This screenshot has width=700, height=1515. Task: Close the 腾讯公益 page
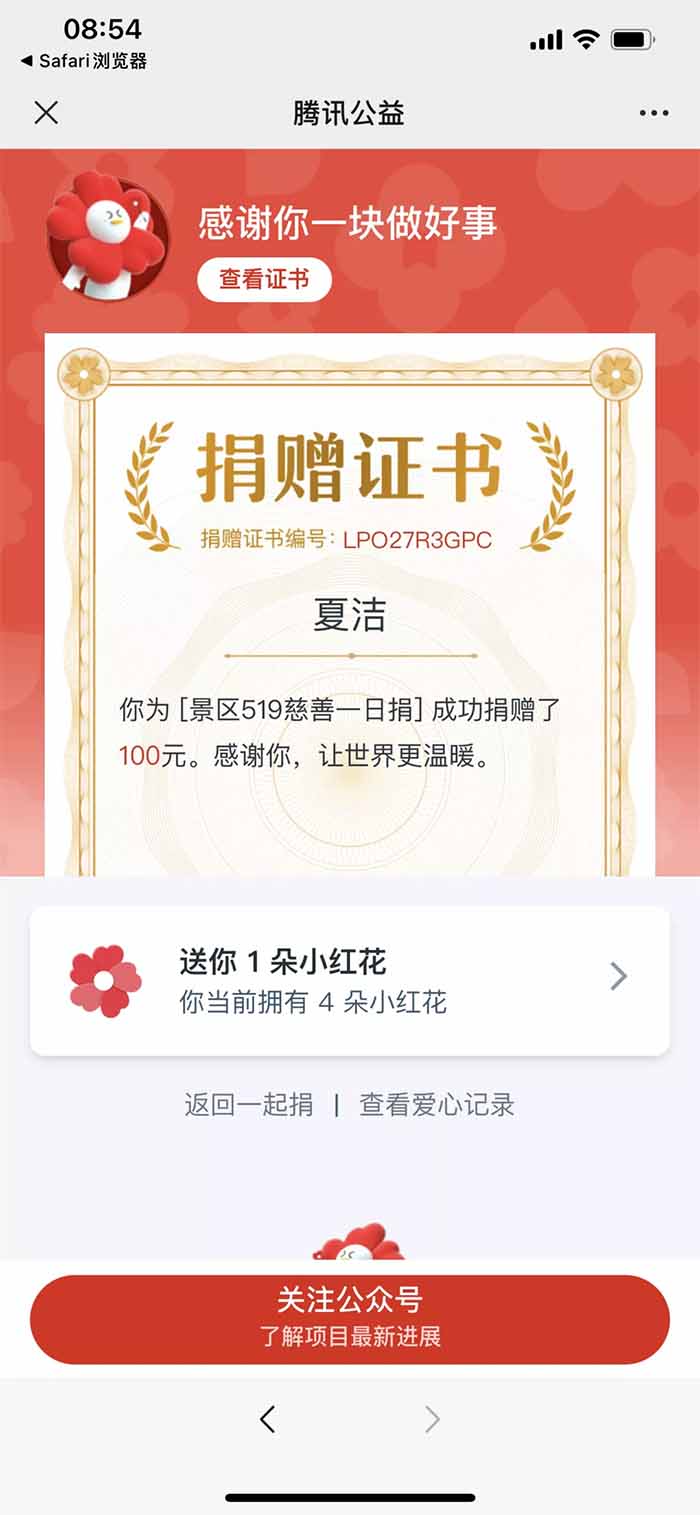(46, 113)
